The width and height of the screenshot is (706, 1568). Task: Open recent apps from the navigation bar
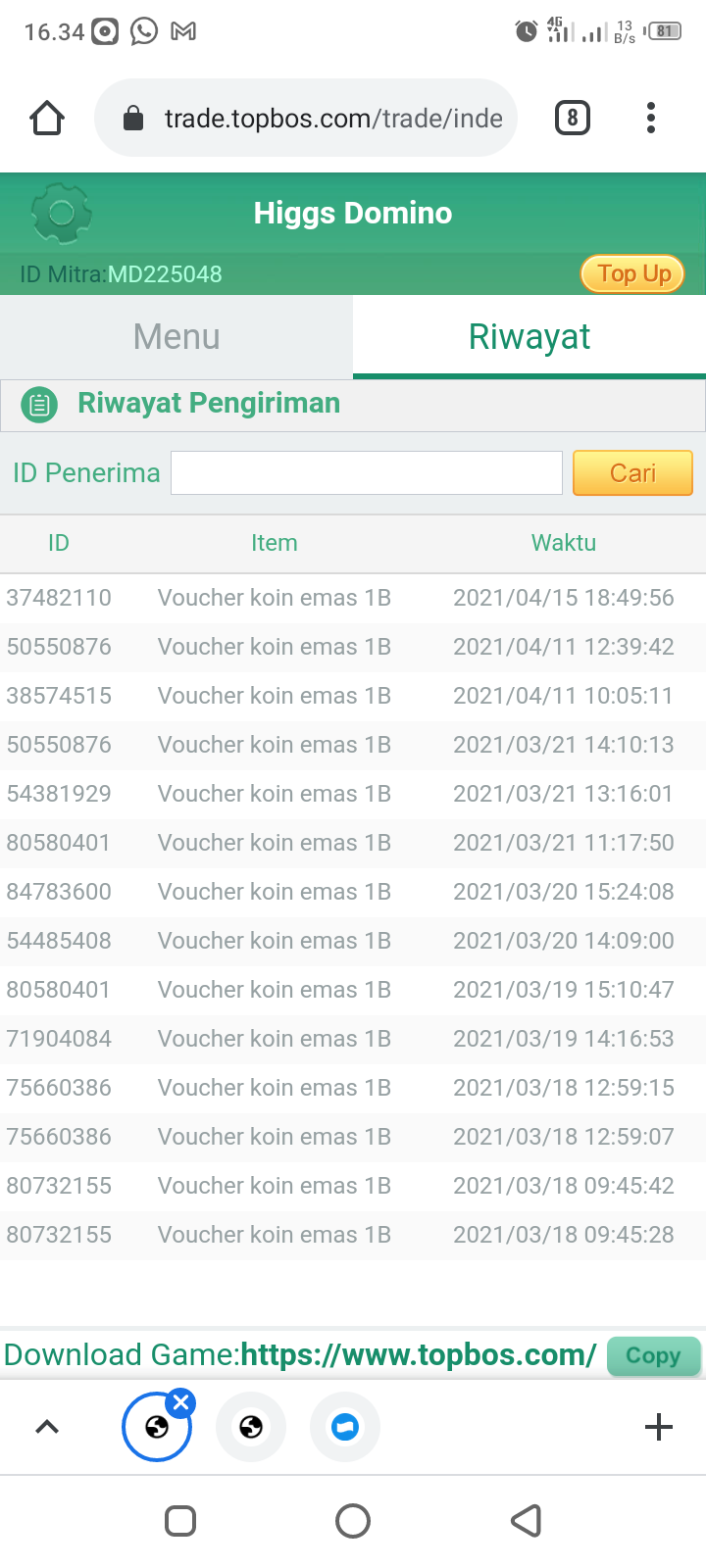coord(180,1521)
